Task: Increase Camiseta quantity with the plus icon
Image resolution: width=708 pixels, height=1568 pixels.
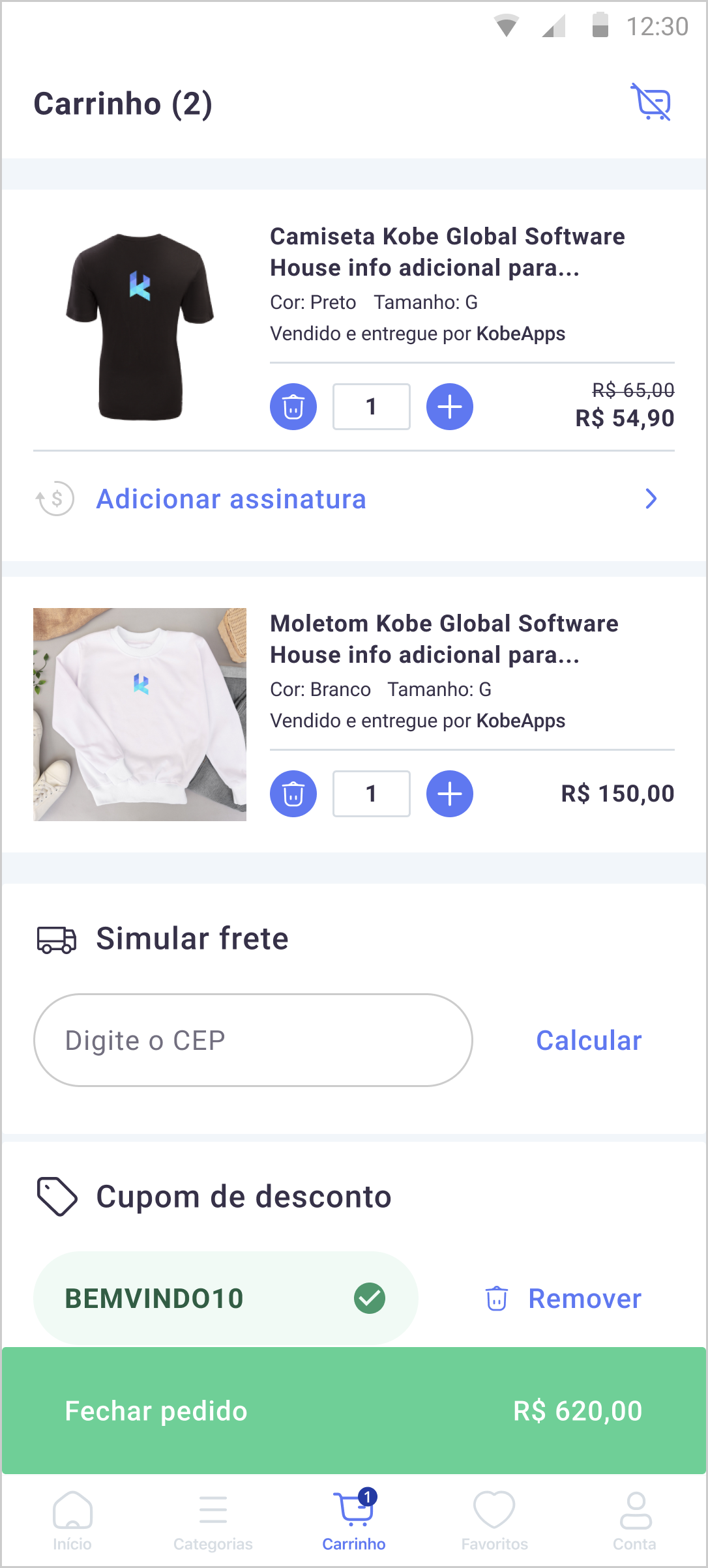Action: click(449, 407)
